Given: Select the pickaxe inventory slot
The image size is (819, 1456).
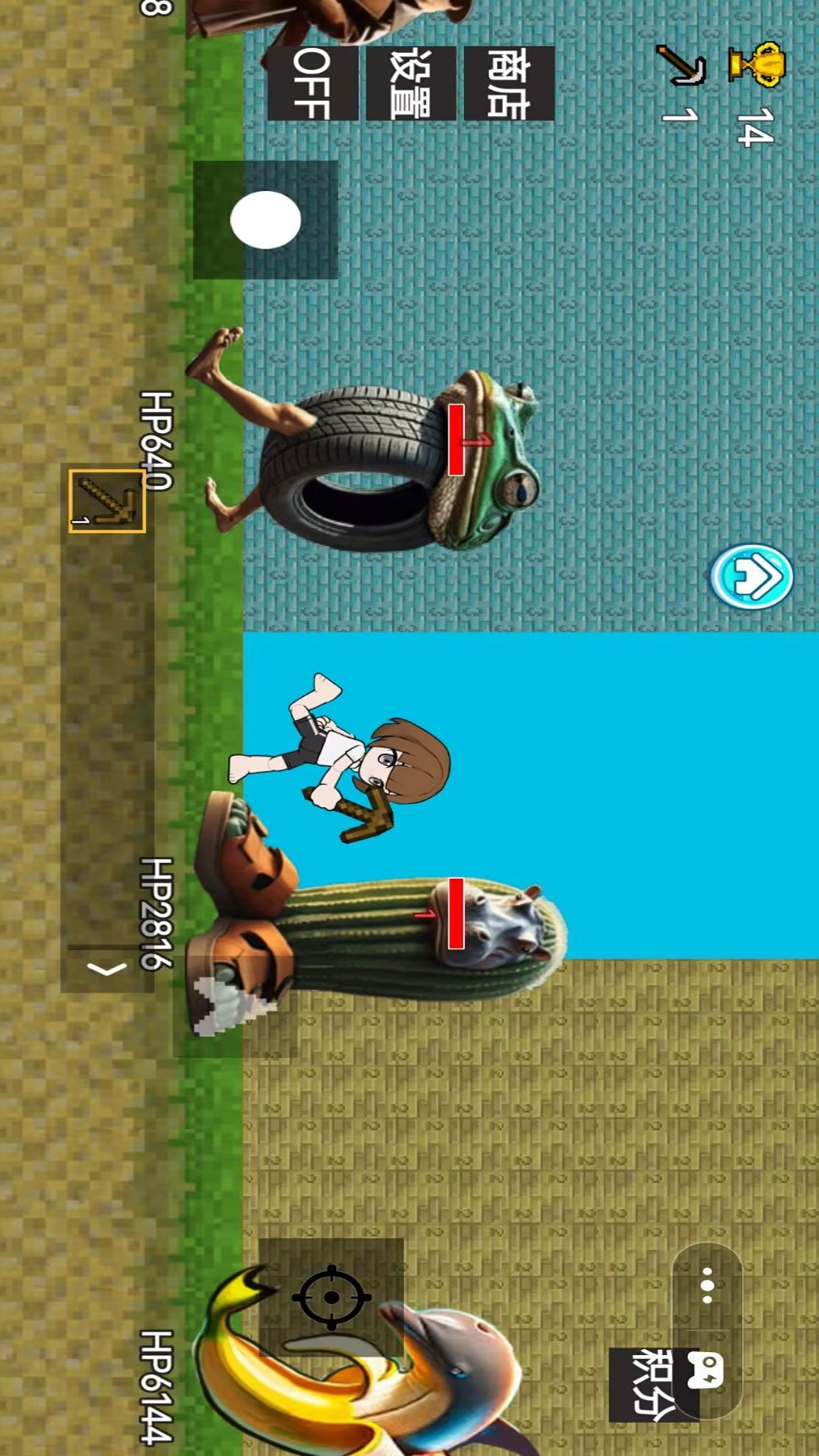Looking at the screenshot, I should coord(107,500).
